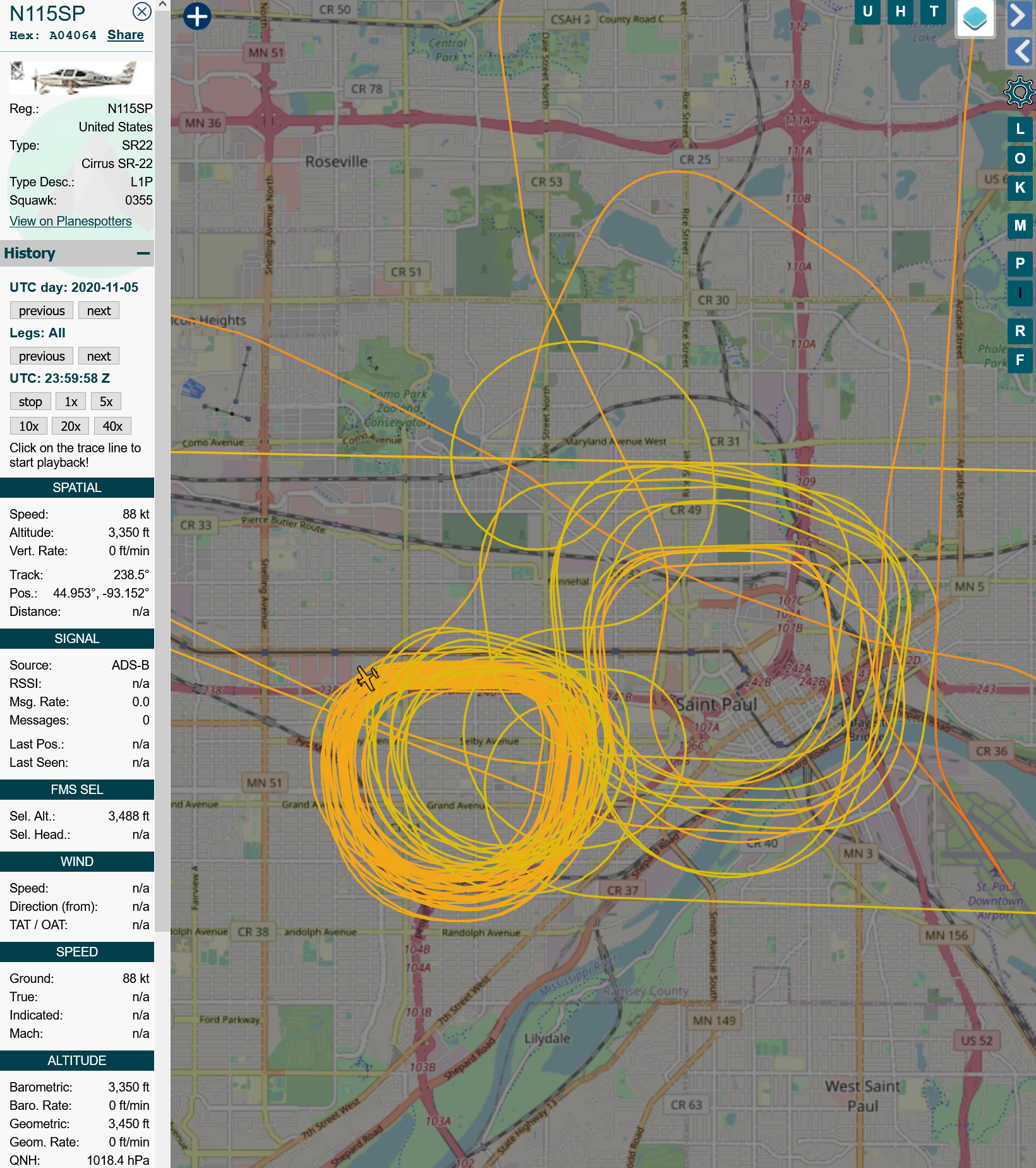Set playback speed to 1x

71,402
